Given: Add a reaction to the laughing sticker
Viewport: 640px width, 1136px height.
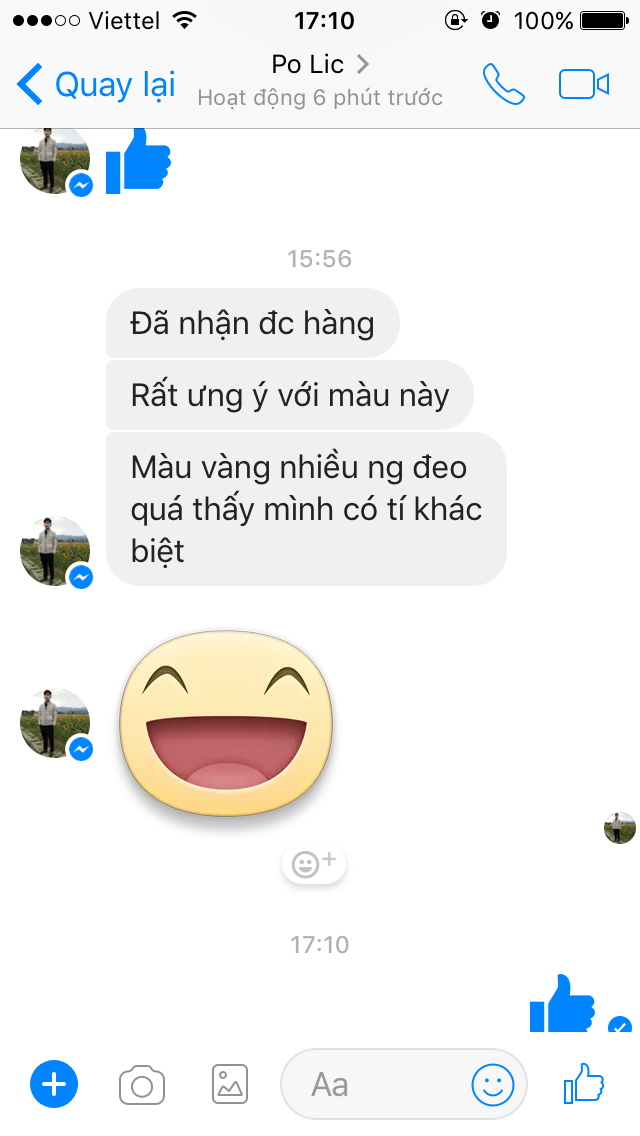Looking at the screenshot, I should pyautogui.click(x=314, y=863).
